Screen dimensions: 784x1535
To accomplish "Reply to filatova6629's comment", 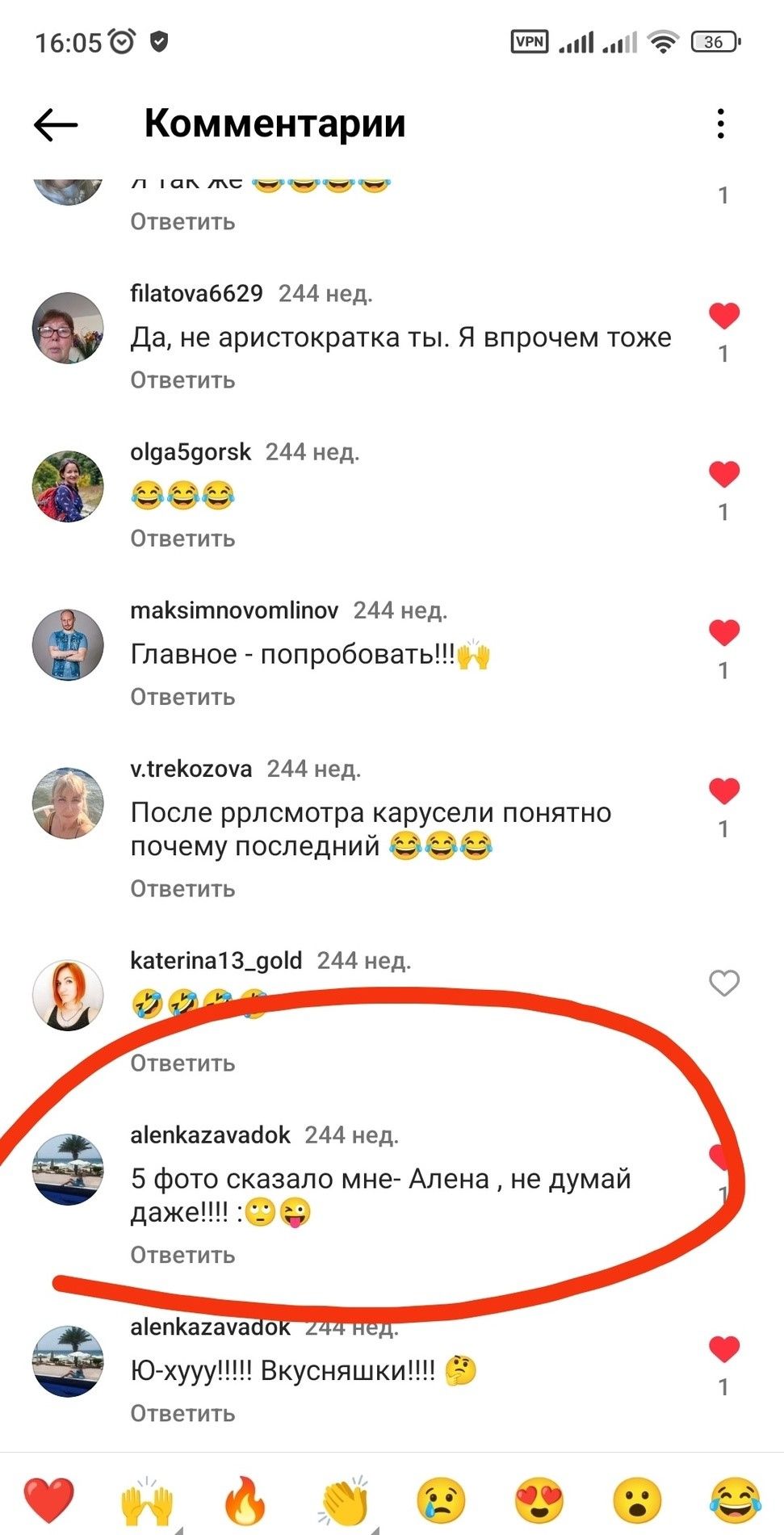I will tap(182, 380).
